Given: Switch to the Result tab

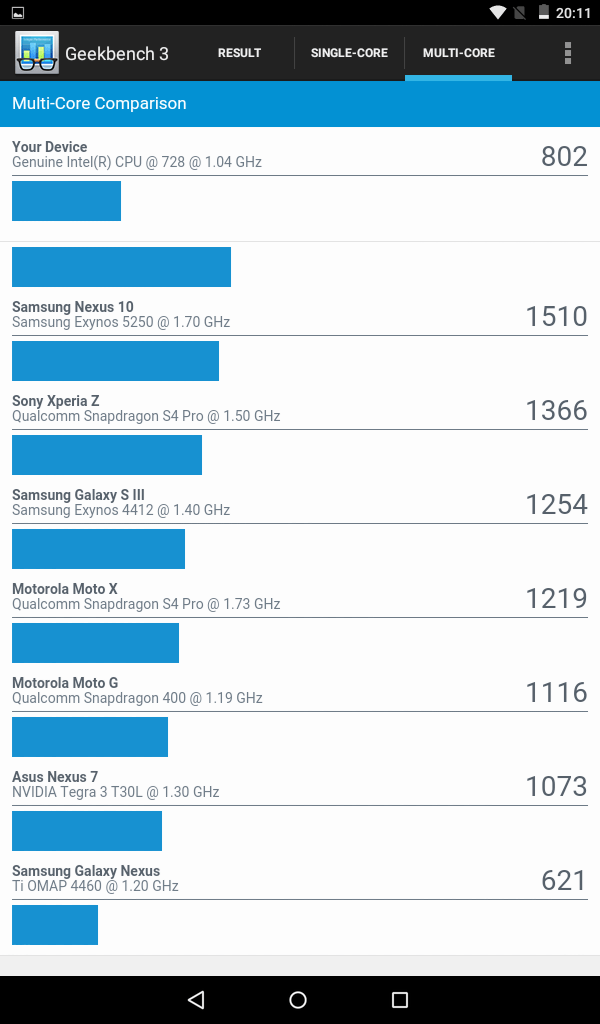Looking at the screenshot, I should coord(239,53).
